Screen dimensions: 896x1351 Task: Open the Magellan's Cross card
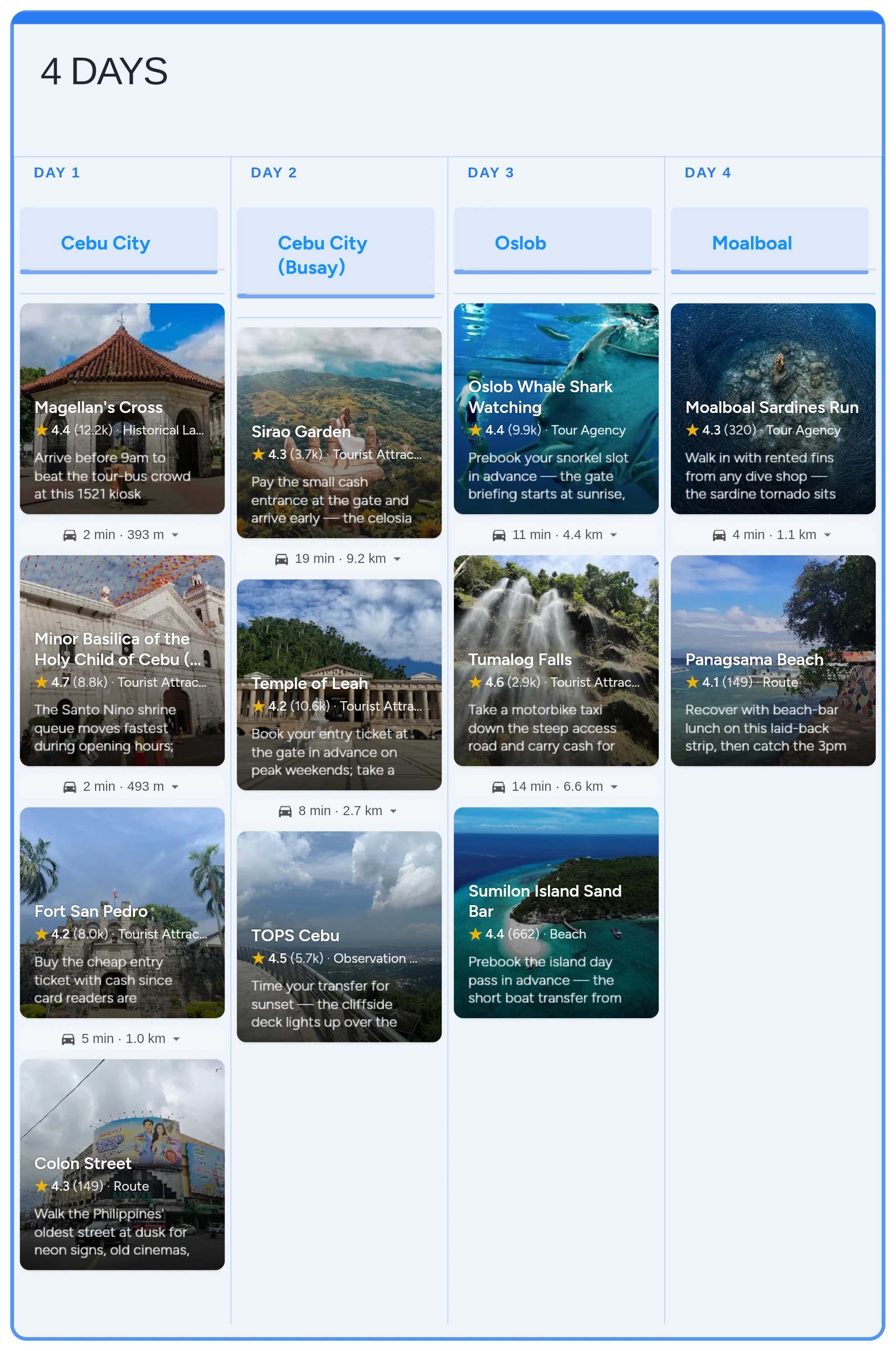(122, 408)
